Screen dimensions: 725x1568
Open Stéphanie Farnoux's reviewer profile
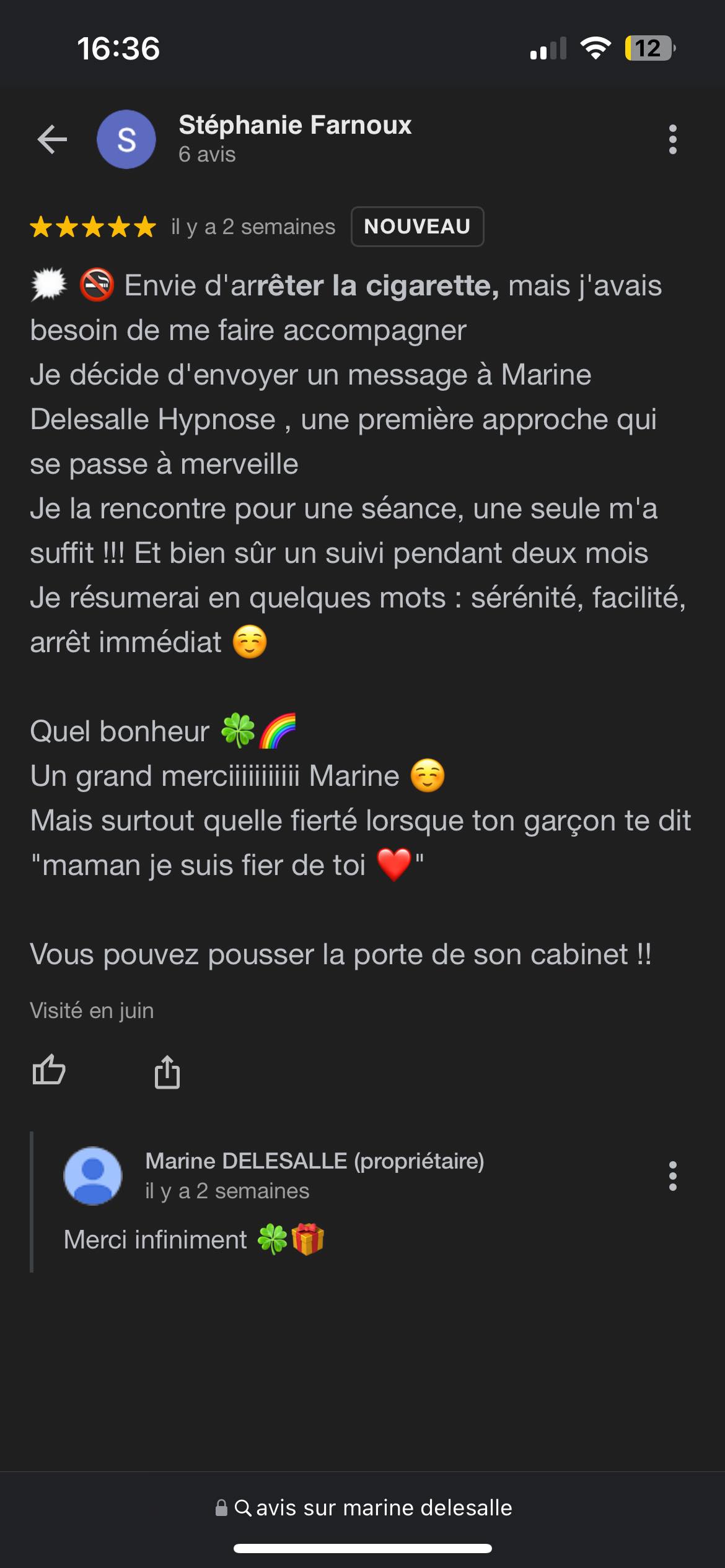coord(294,126)
